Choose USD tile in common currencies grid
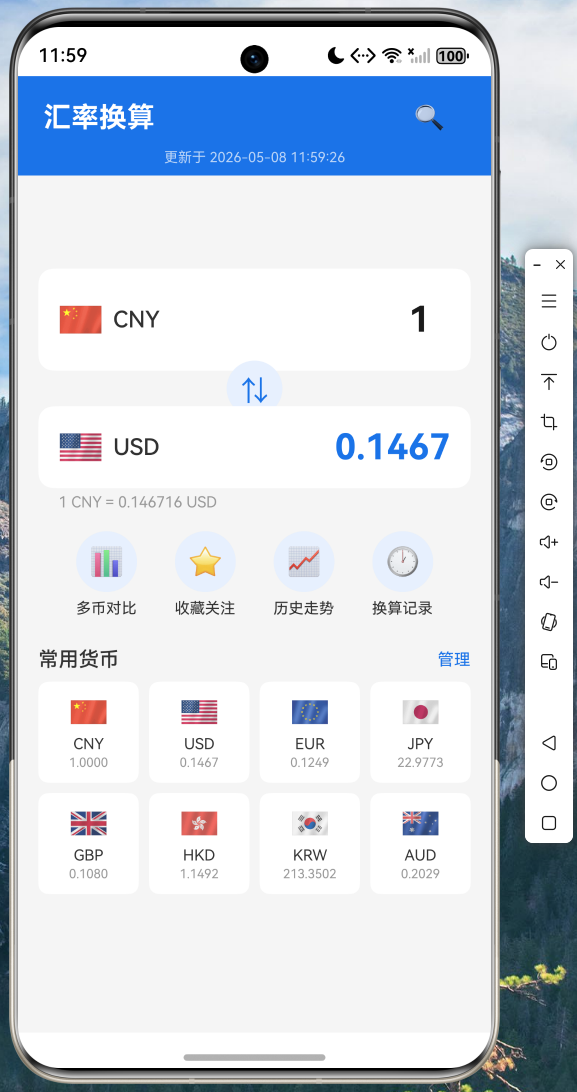The width and height of the screenshot is (577, 1092). [x=199, y=732]
